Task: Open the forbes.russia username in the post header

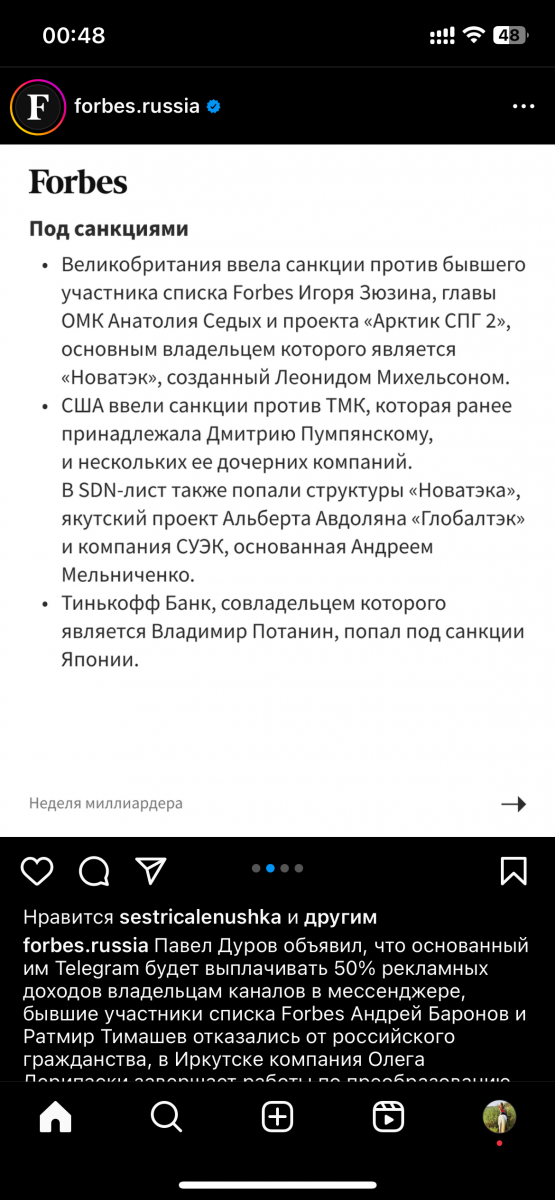Action: 137,106
